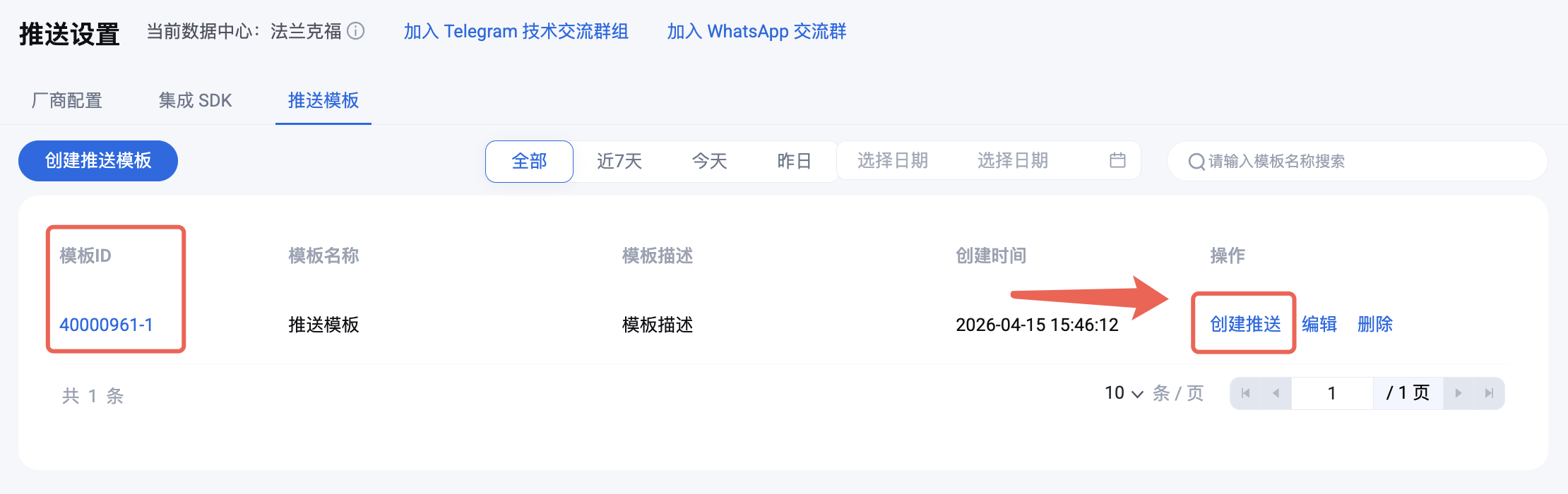Screen dimensions: 1568x494
Task: Filter by 近7天
Action: point(619,162)
